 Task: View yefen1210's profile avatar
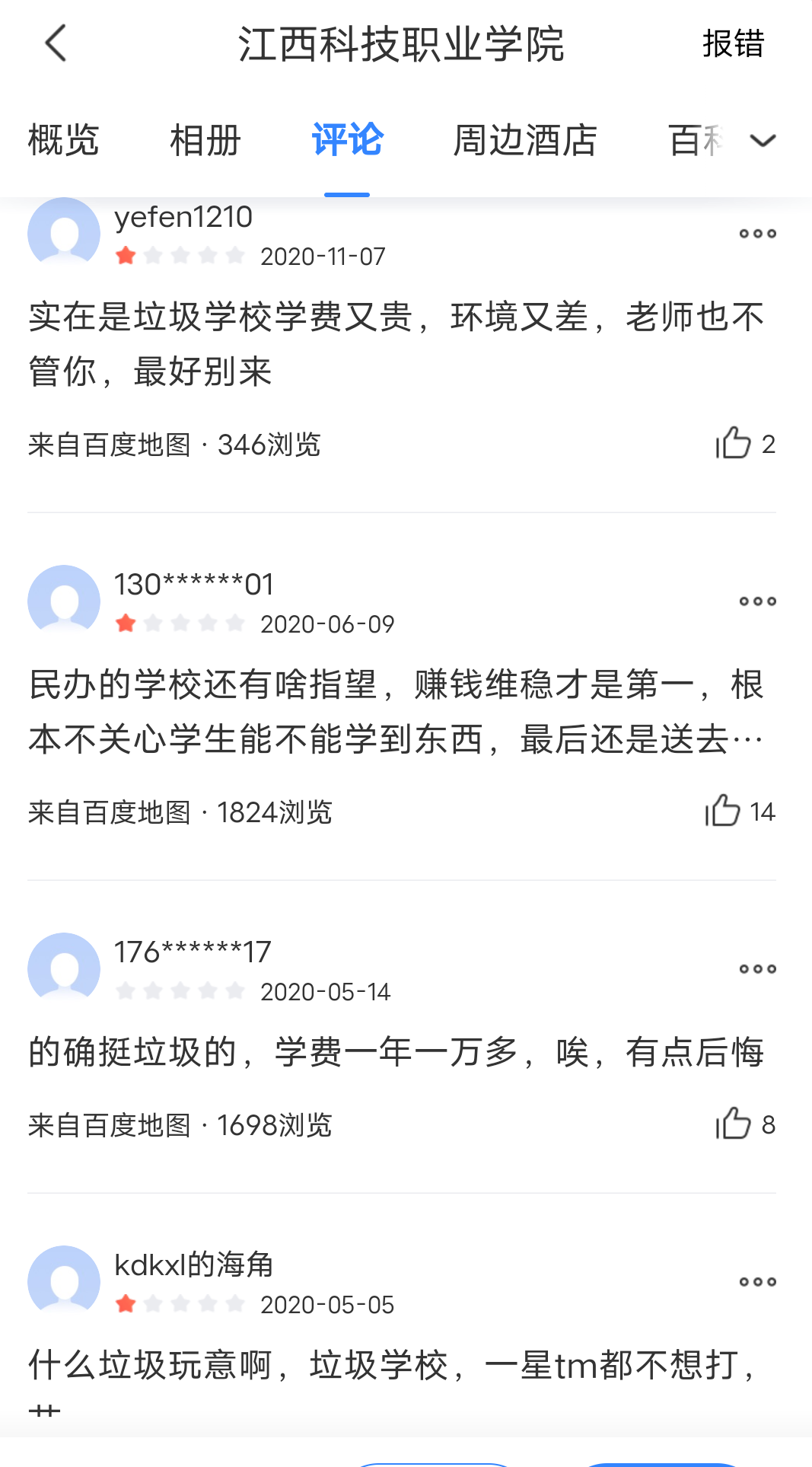64,233
